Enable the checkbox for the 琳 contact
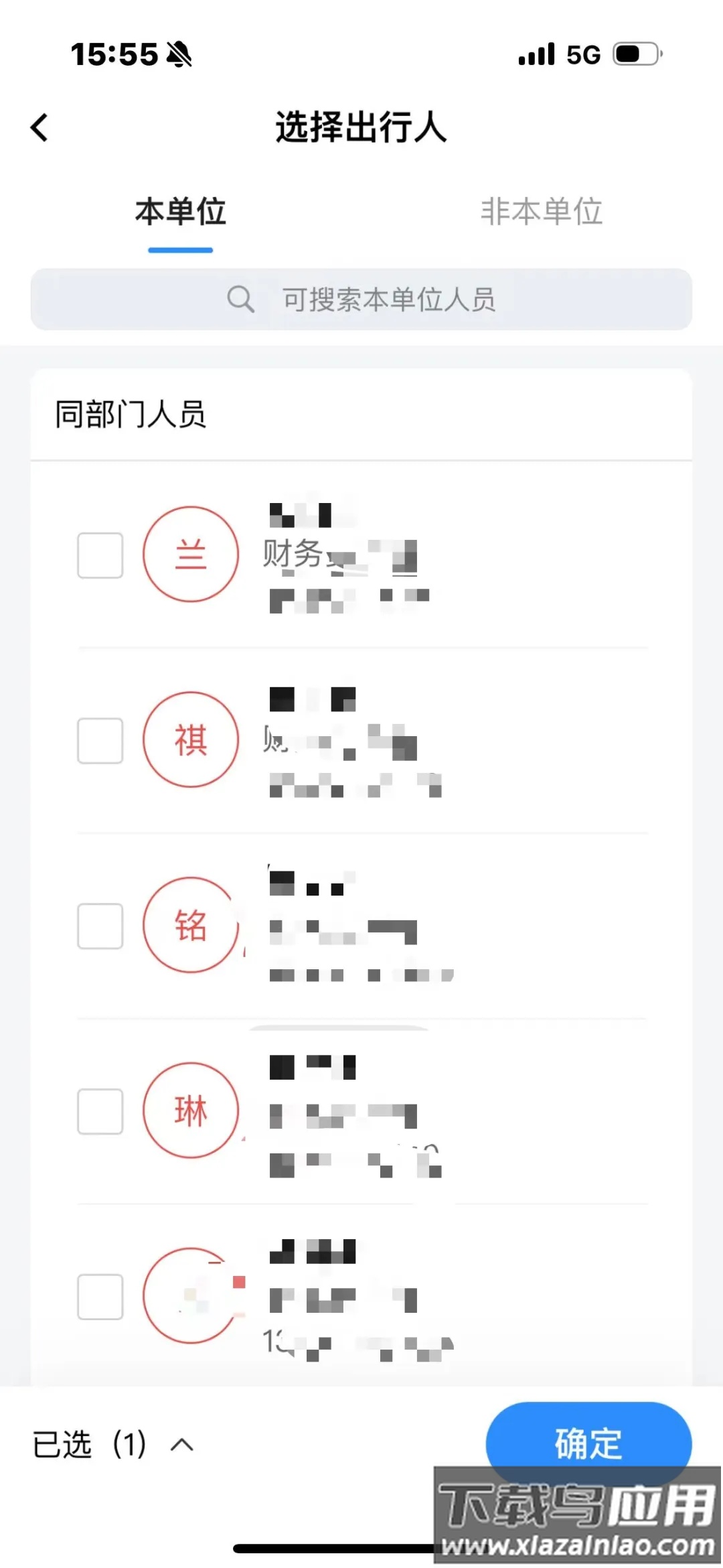This screenshot has height=1568, width=723. click(100, 1110)
